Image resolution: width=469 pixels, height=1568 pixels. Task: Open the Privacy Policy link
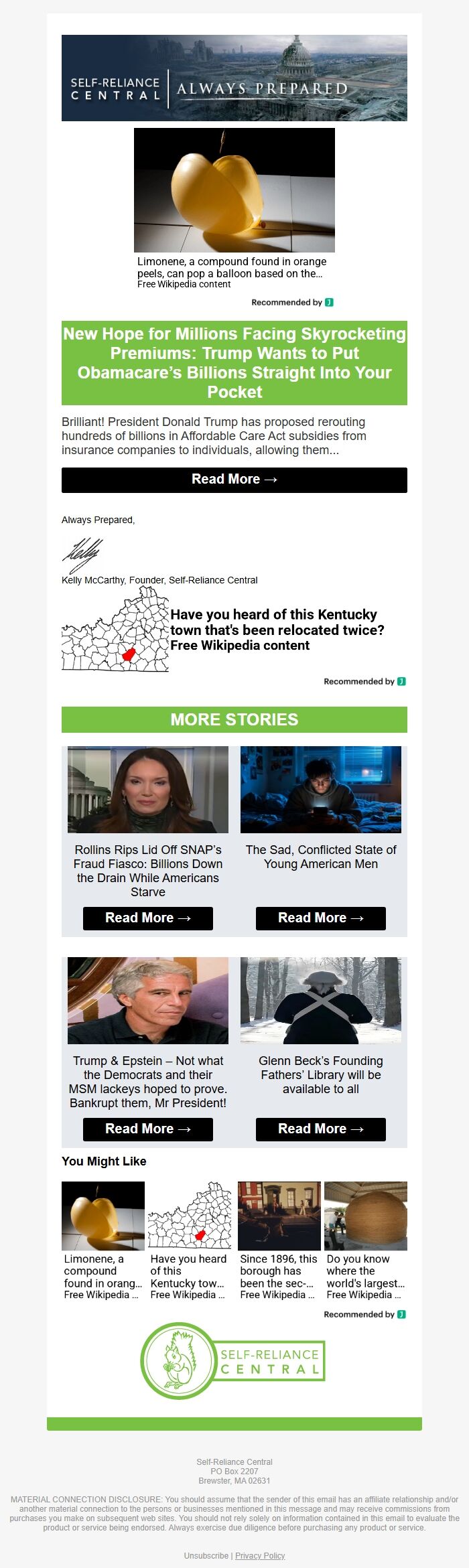(260, 1555)
